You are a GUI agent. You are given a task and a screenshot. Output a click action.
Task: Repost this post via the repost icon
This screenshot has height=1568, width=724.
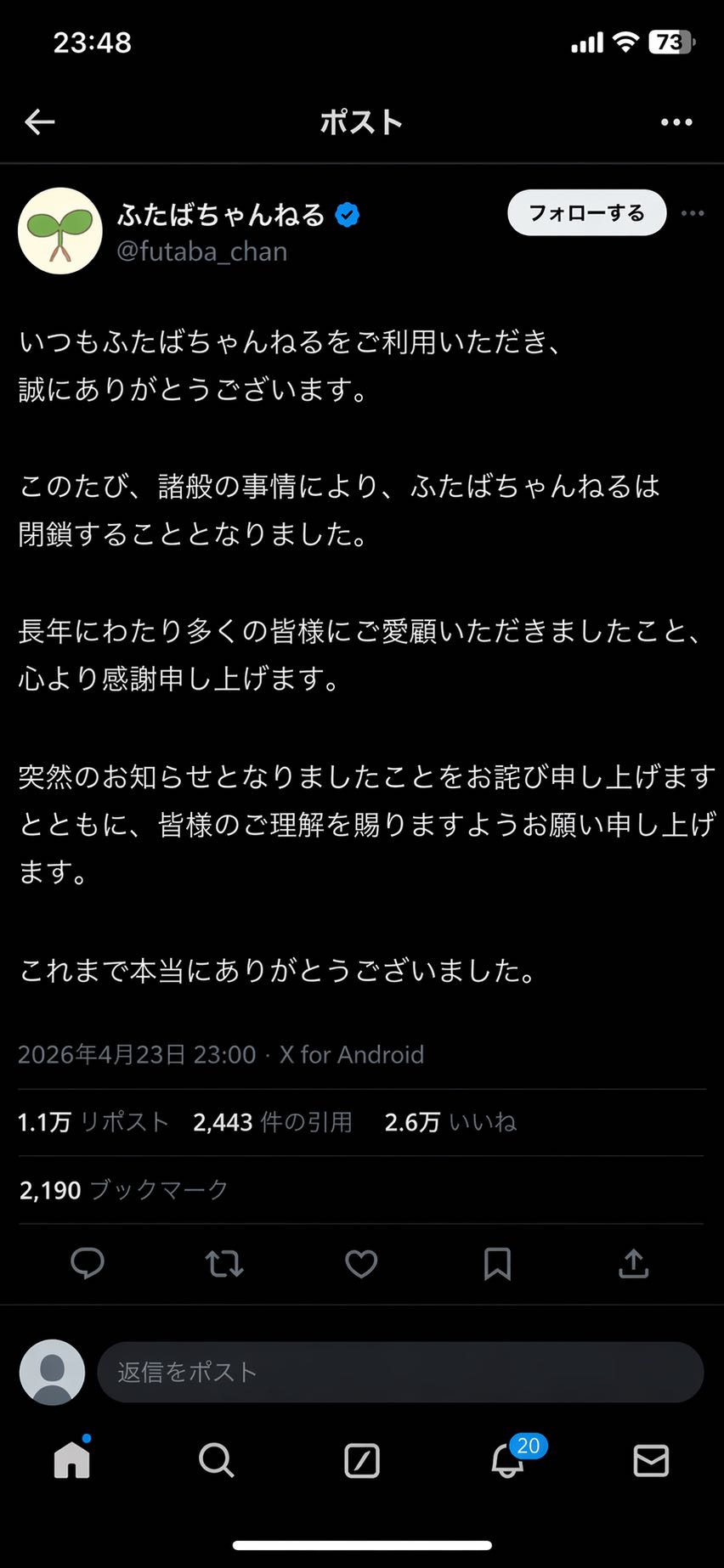point(224,1264)
